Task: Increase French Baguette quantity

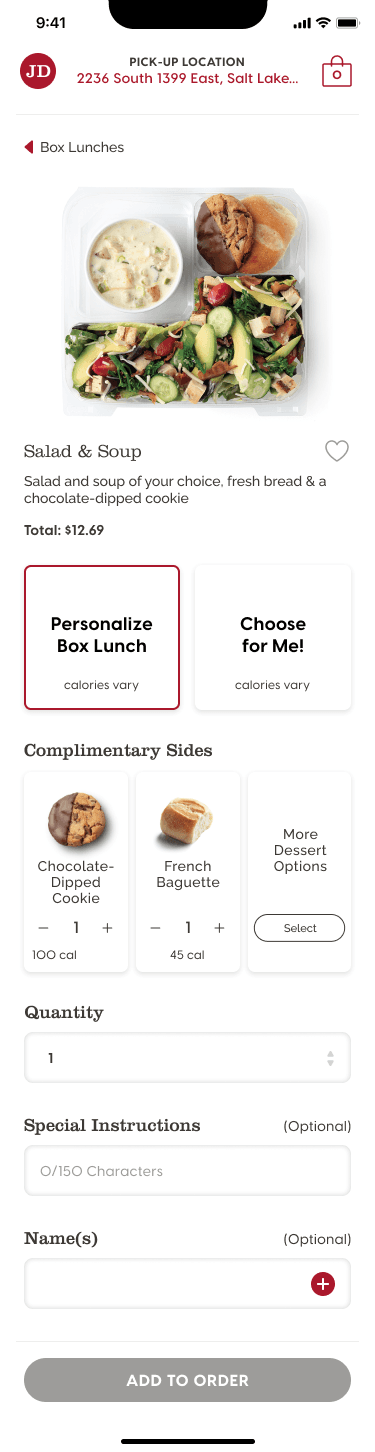Action: (219, 928)
